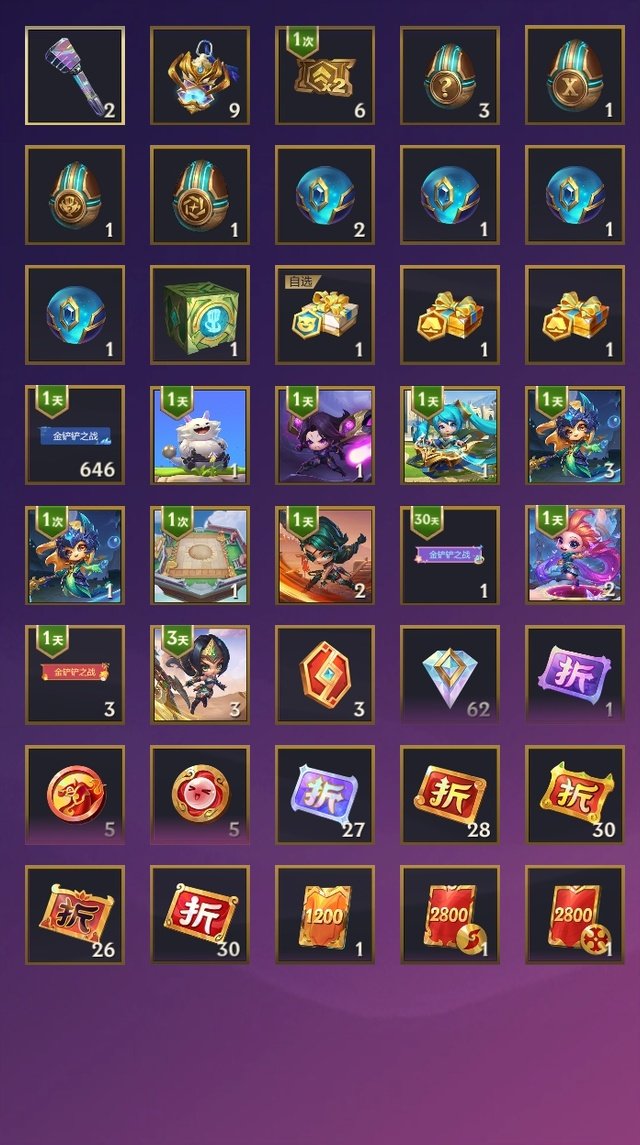The height and width of the screenshot is (1145, 640).
Task: Choose the red 折 coupon with count 28
Action: point(449,795)
